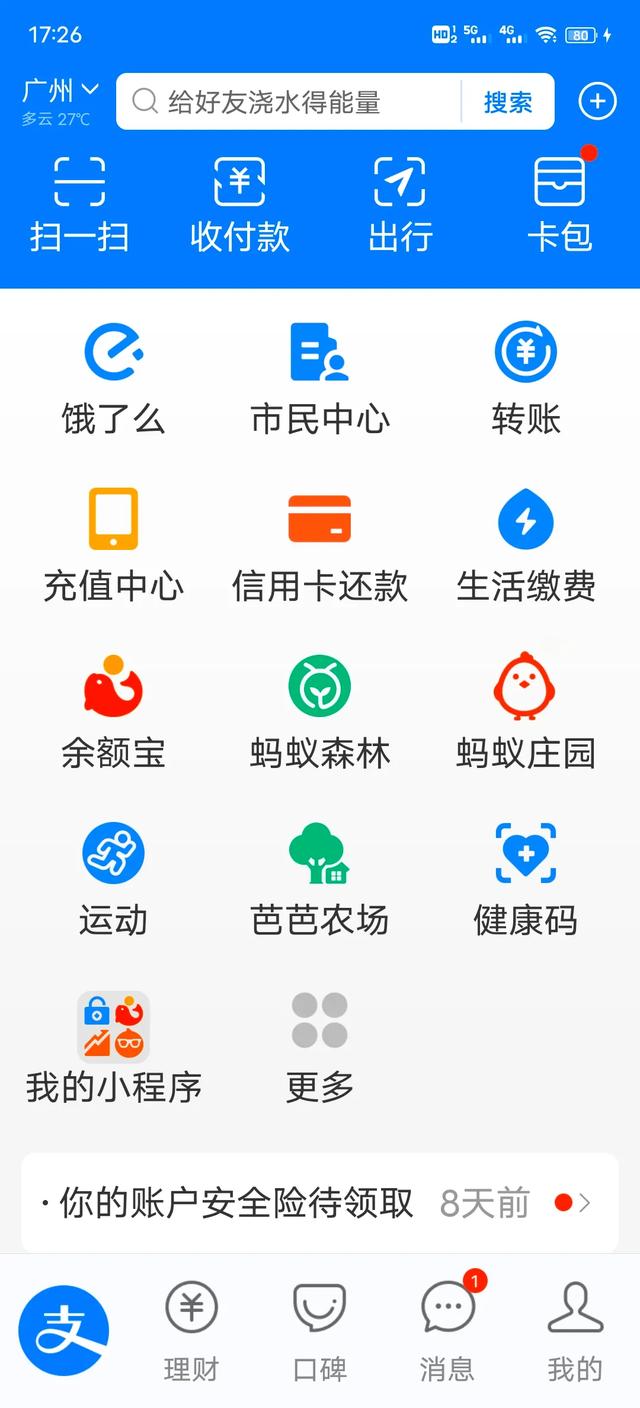640x1408 pixels.
Task: Open the 健康码 health code
Action: 526,880
